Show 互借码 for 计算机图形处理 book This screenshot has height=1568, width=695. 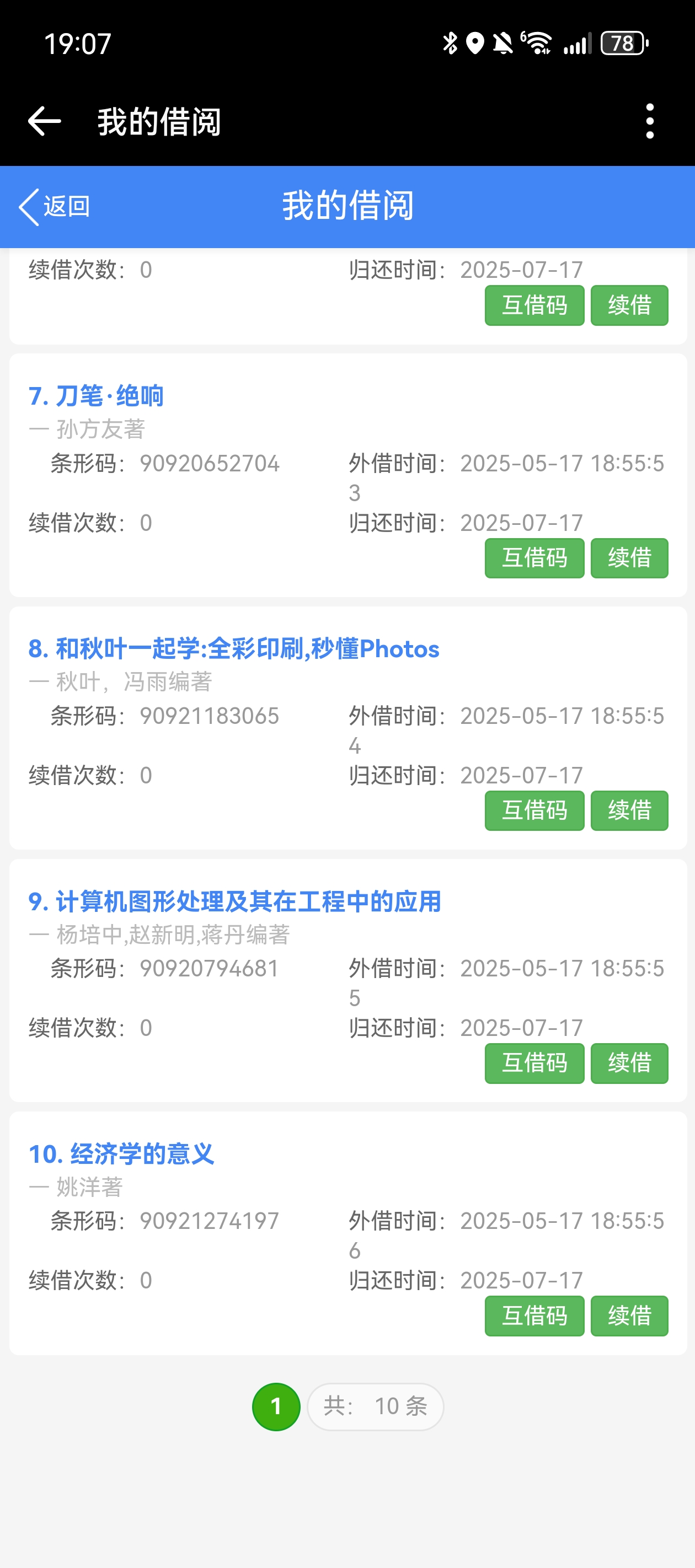534,1063
